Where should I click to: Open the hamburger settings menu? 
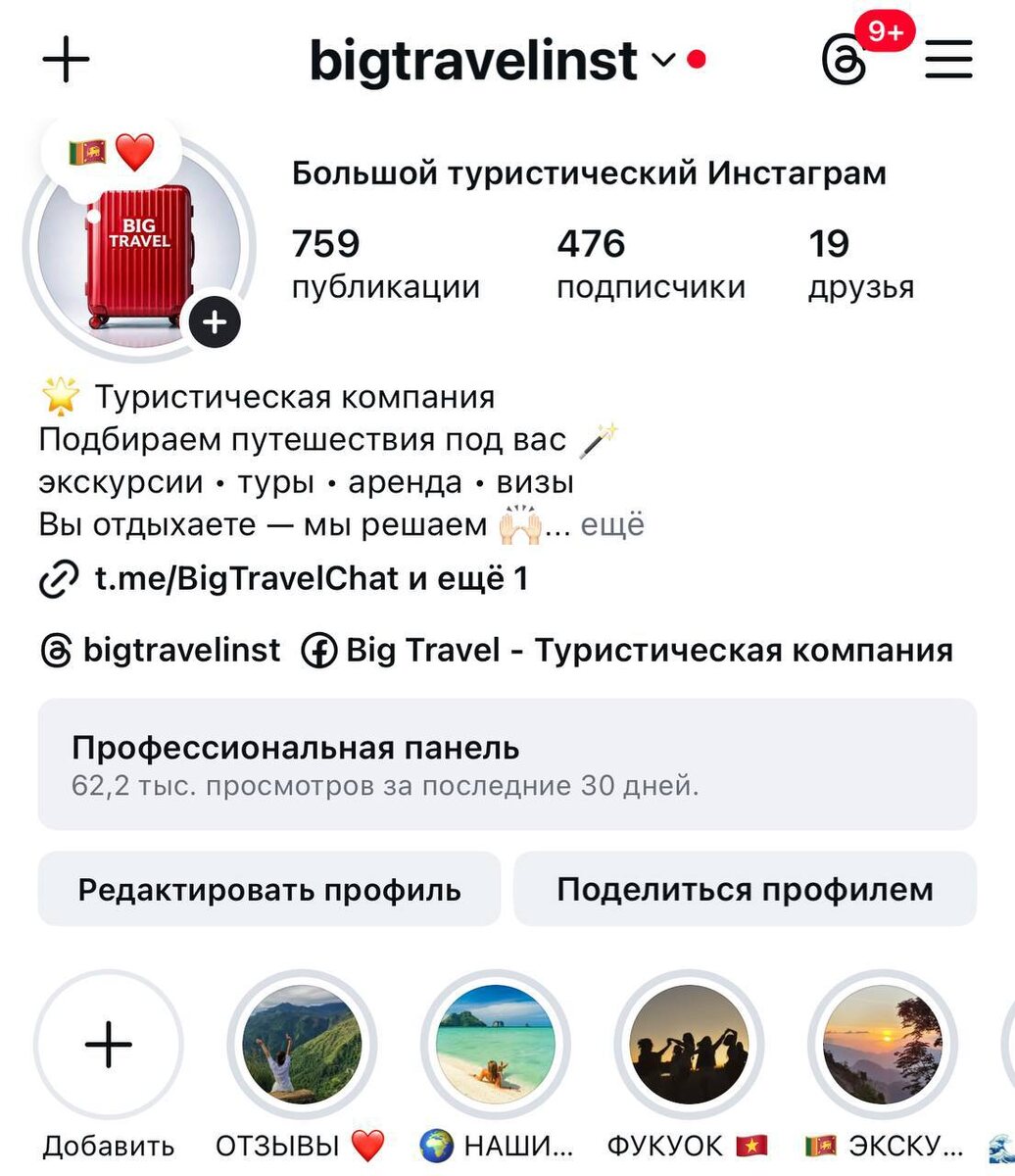(x=948, y=61)
